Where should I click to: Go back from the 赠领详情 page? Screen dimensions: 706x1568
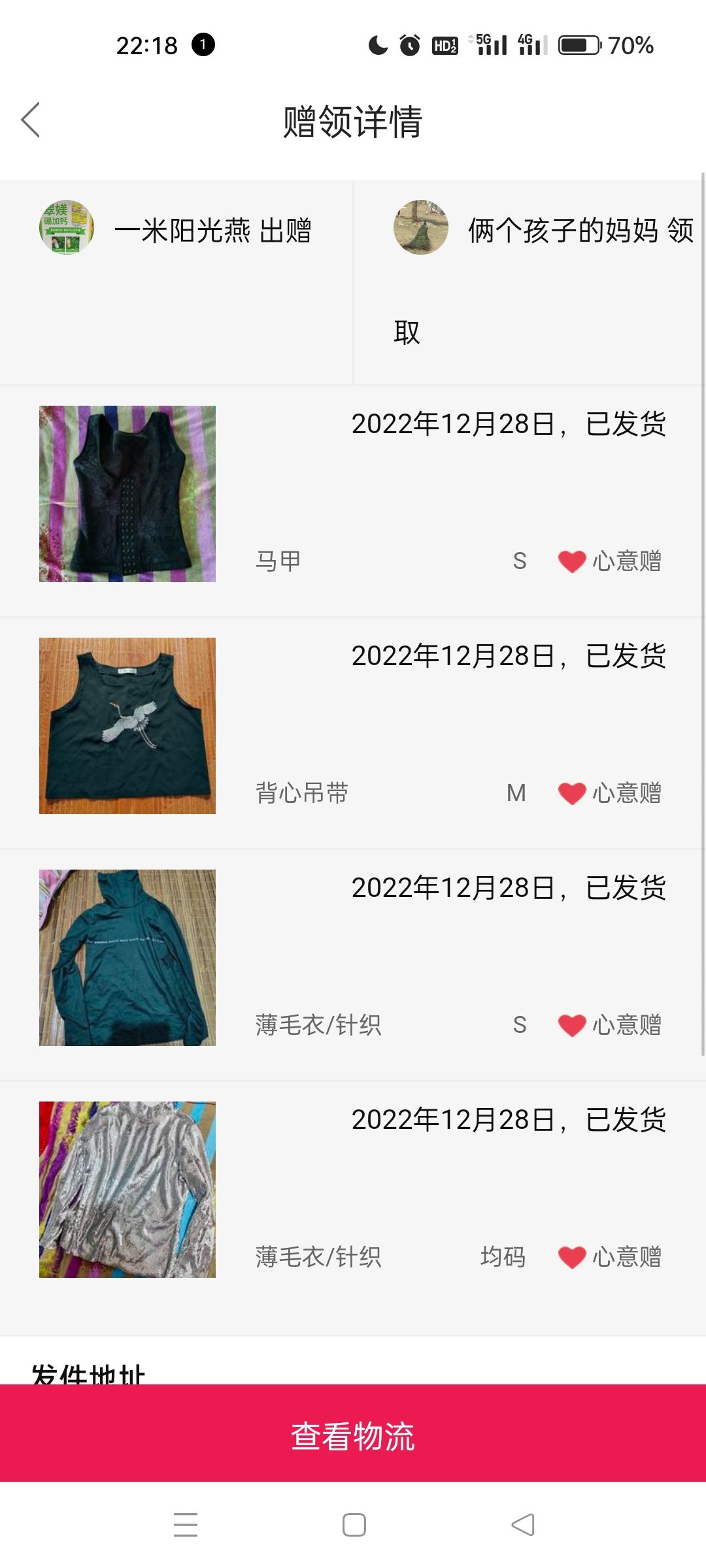pyautogui.click(x=31, y=120)
